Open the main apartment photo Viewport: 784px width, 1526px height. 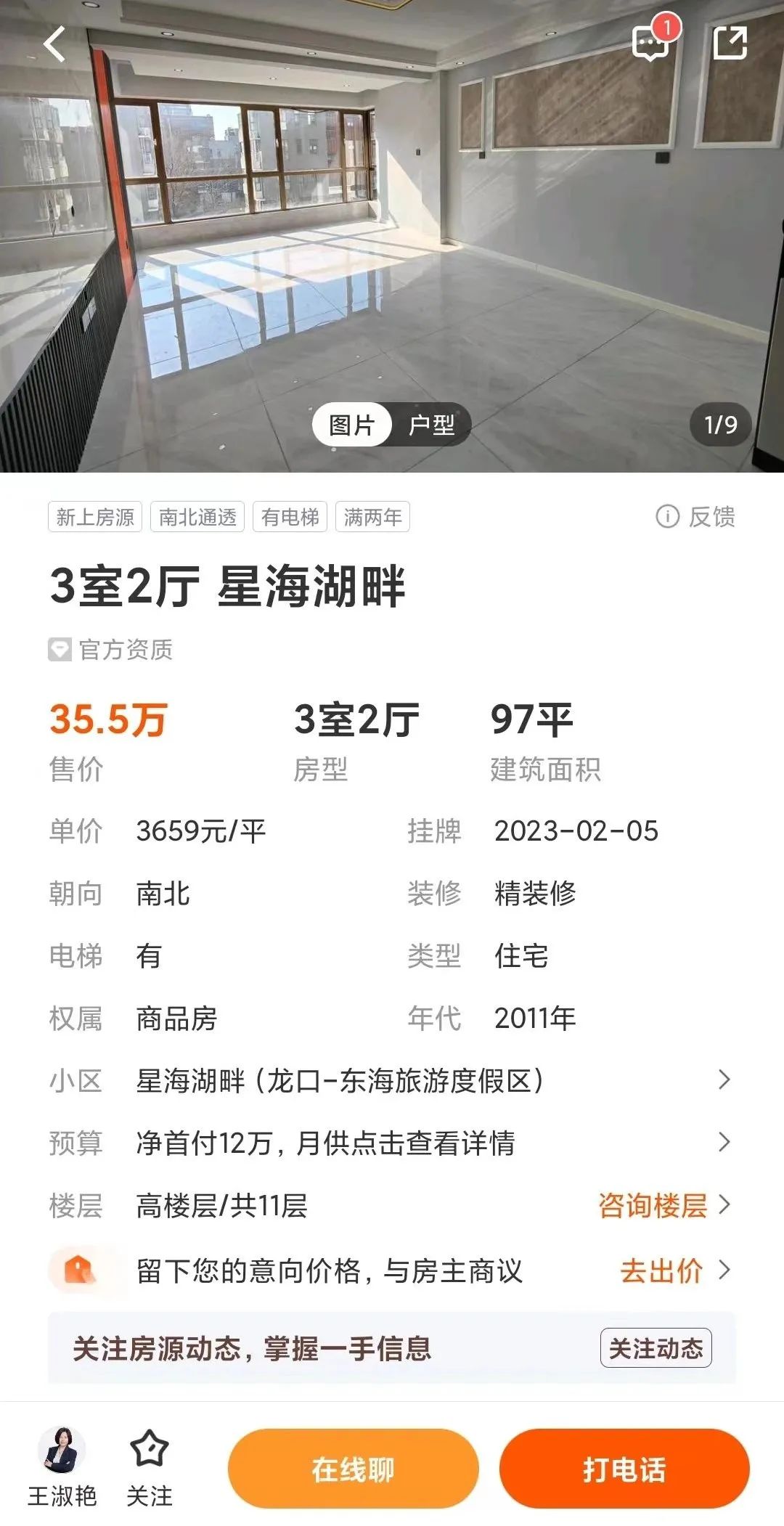click(x=392, y=240)
